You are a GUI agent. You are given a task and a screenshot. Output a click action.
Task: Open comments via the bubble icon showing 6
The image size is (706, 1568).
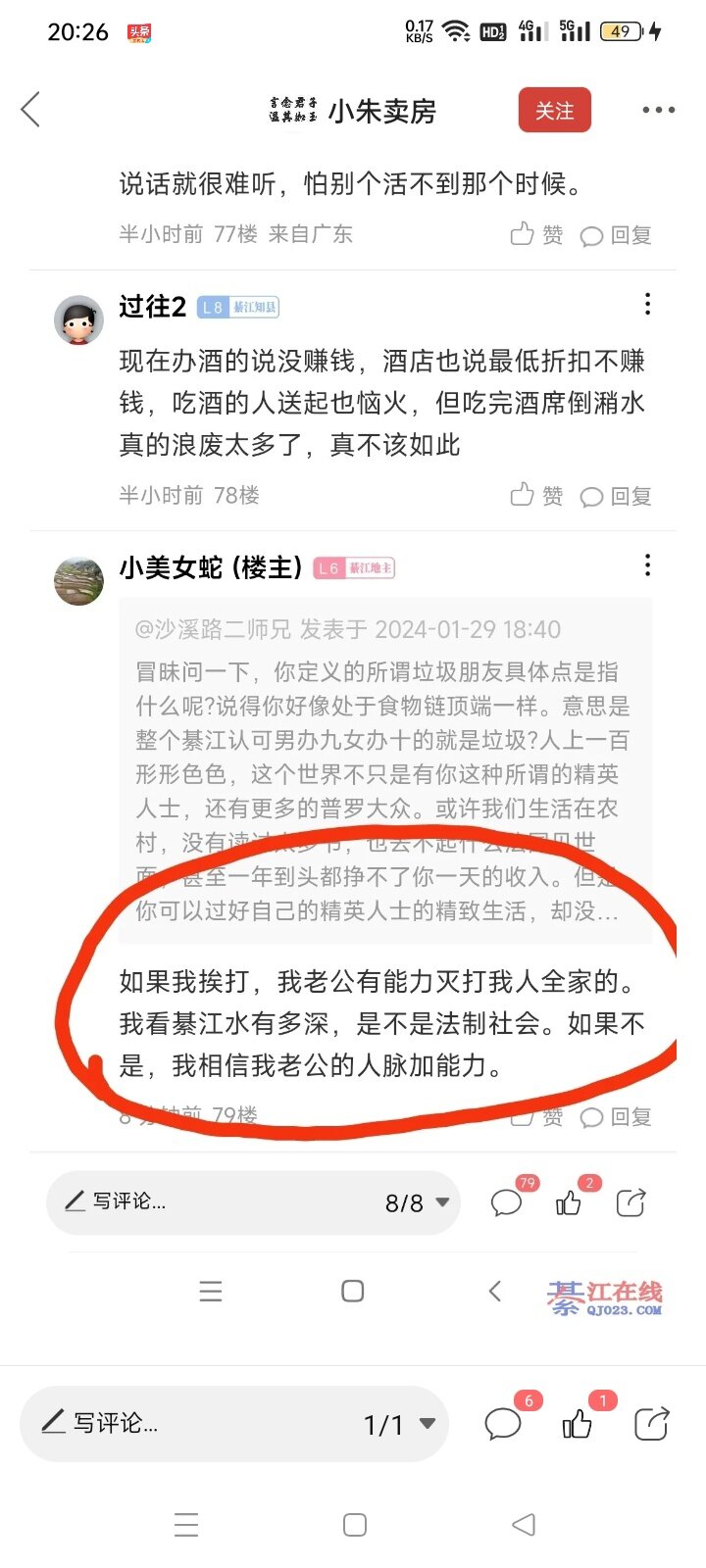(504, 1423)
